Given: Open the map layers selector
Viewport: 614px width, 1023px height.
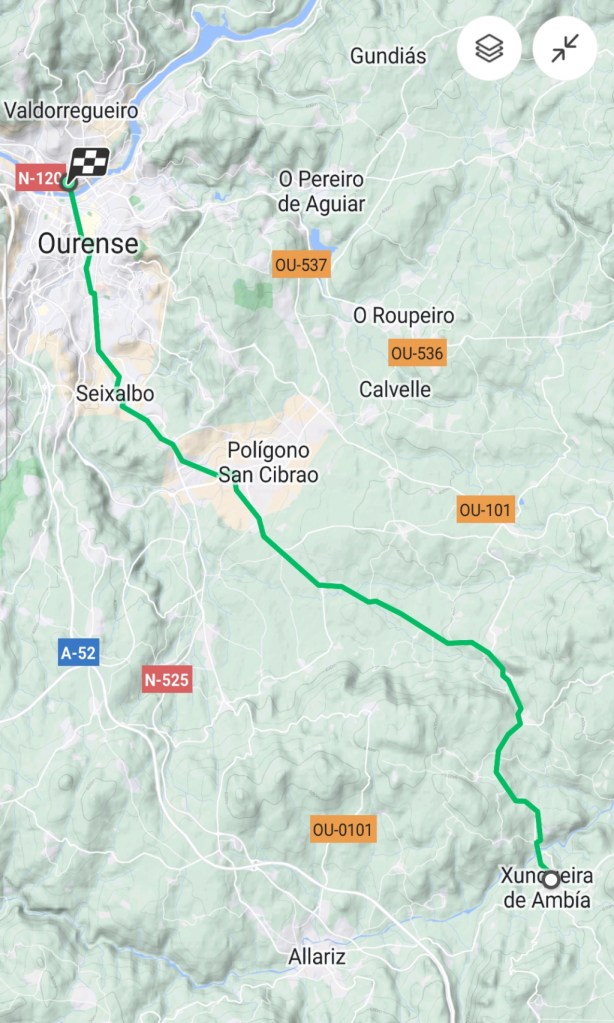Looking at the screenshot, I should pyautogui.click(x=489, y=49).
